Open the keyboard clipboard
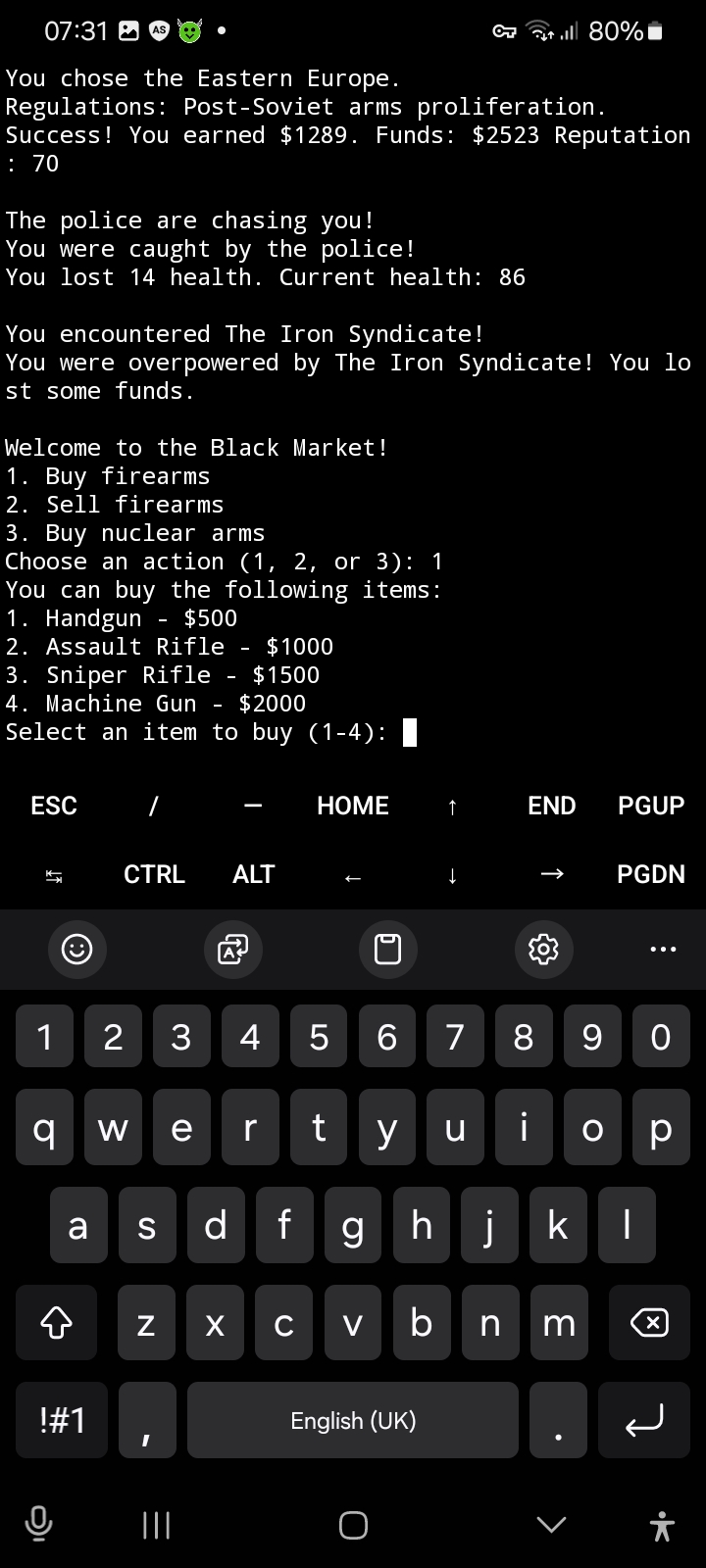 388,949
